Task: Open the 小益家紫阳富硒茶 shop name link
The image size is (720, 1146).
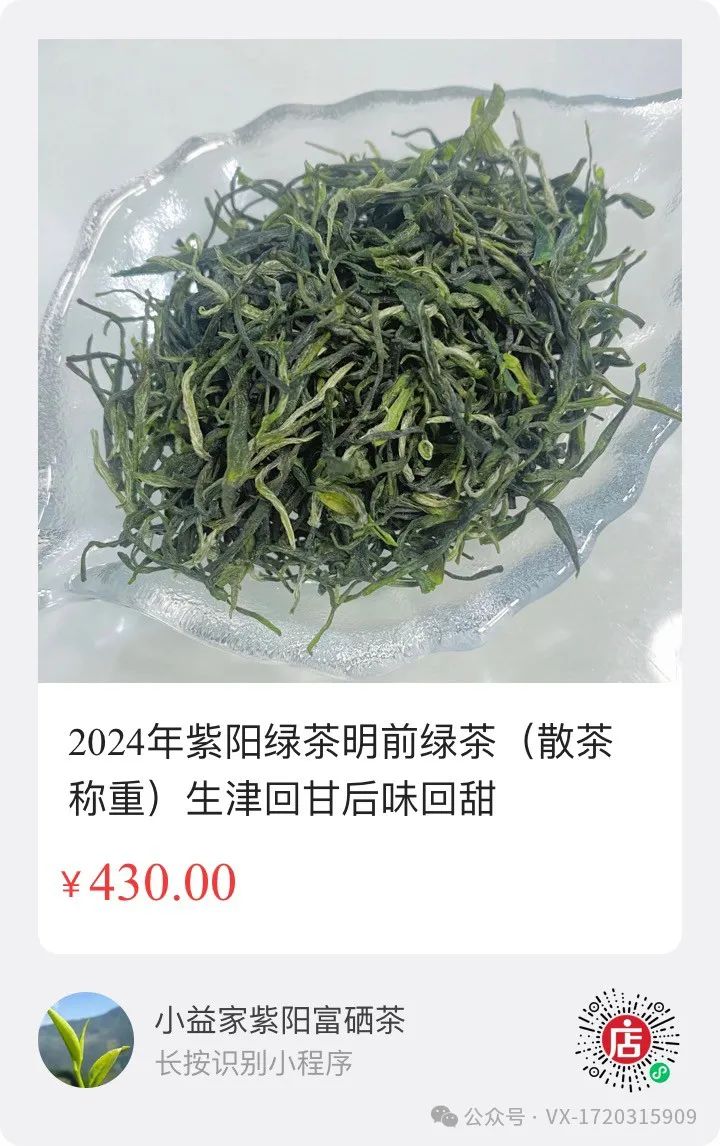Action: coord(280,1020)
